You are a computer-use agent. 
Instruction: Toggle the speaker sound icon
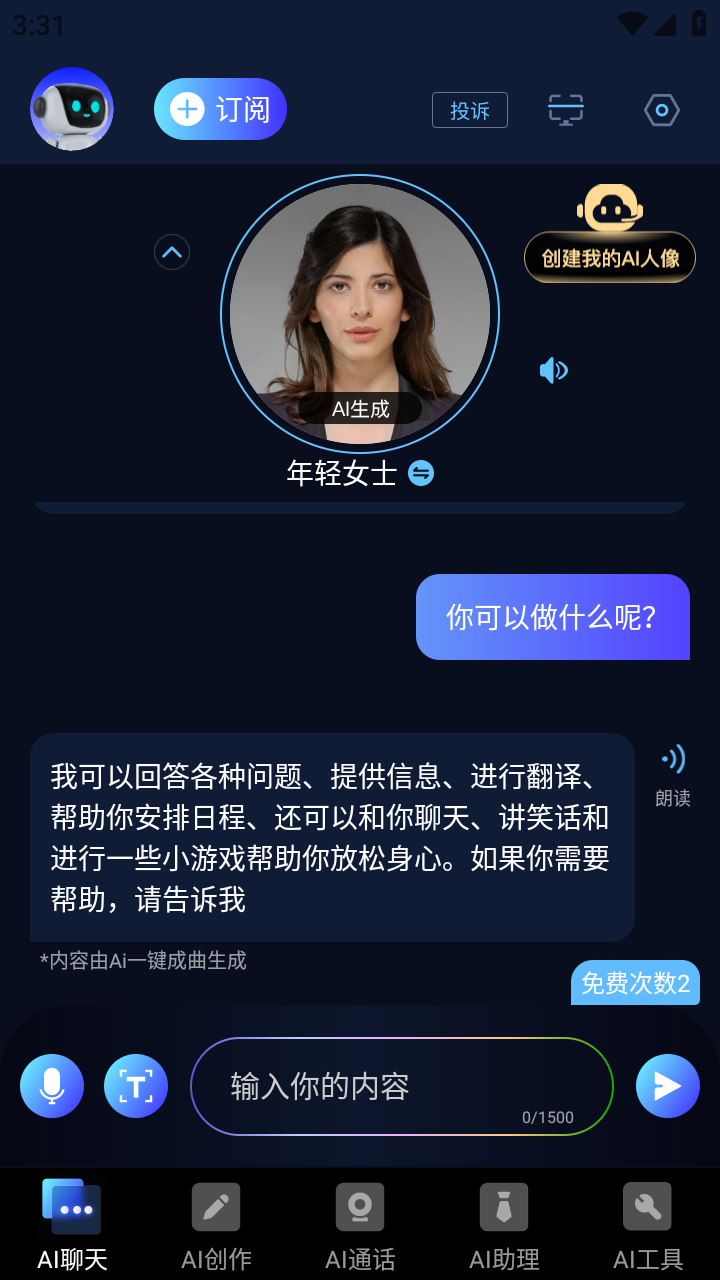click(x=553, y=371)
